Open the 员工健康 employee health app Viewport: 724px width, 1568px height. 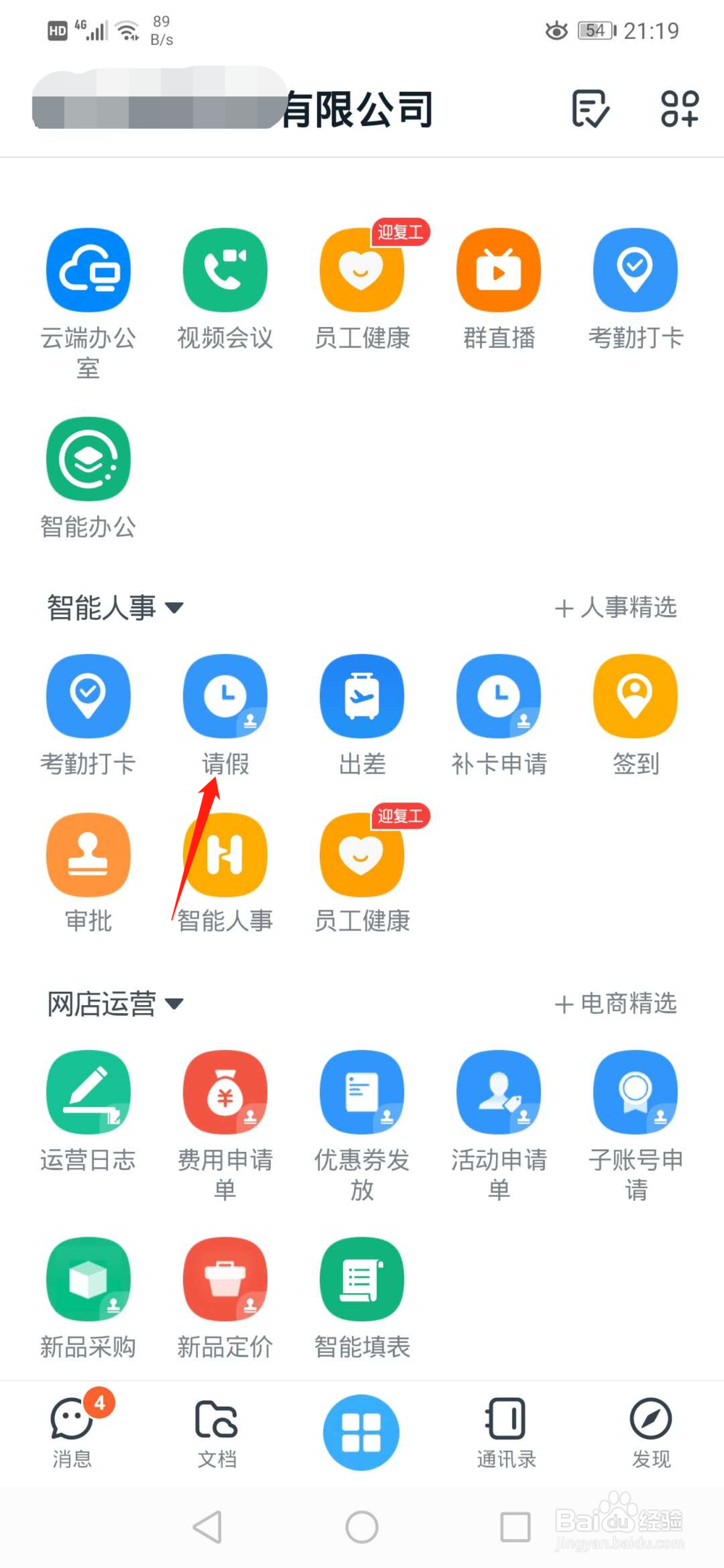[x=361, y=286]
